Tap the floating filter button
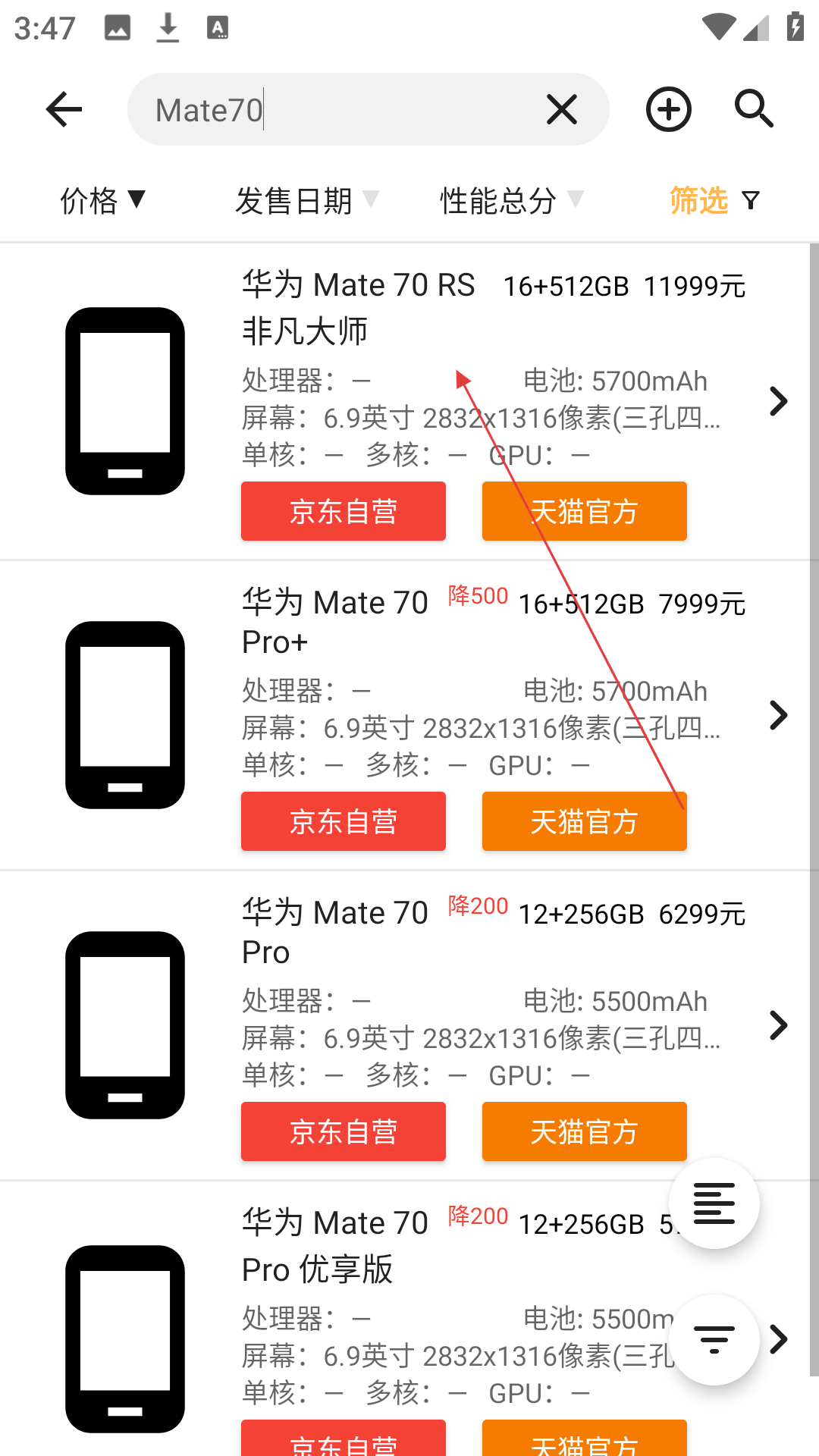This screenshot has height=1456, width=819. click(714, 1340)
